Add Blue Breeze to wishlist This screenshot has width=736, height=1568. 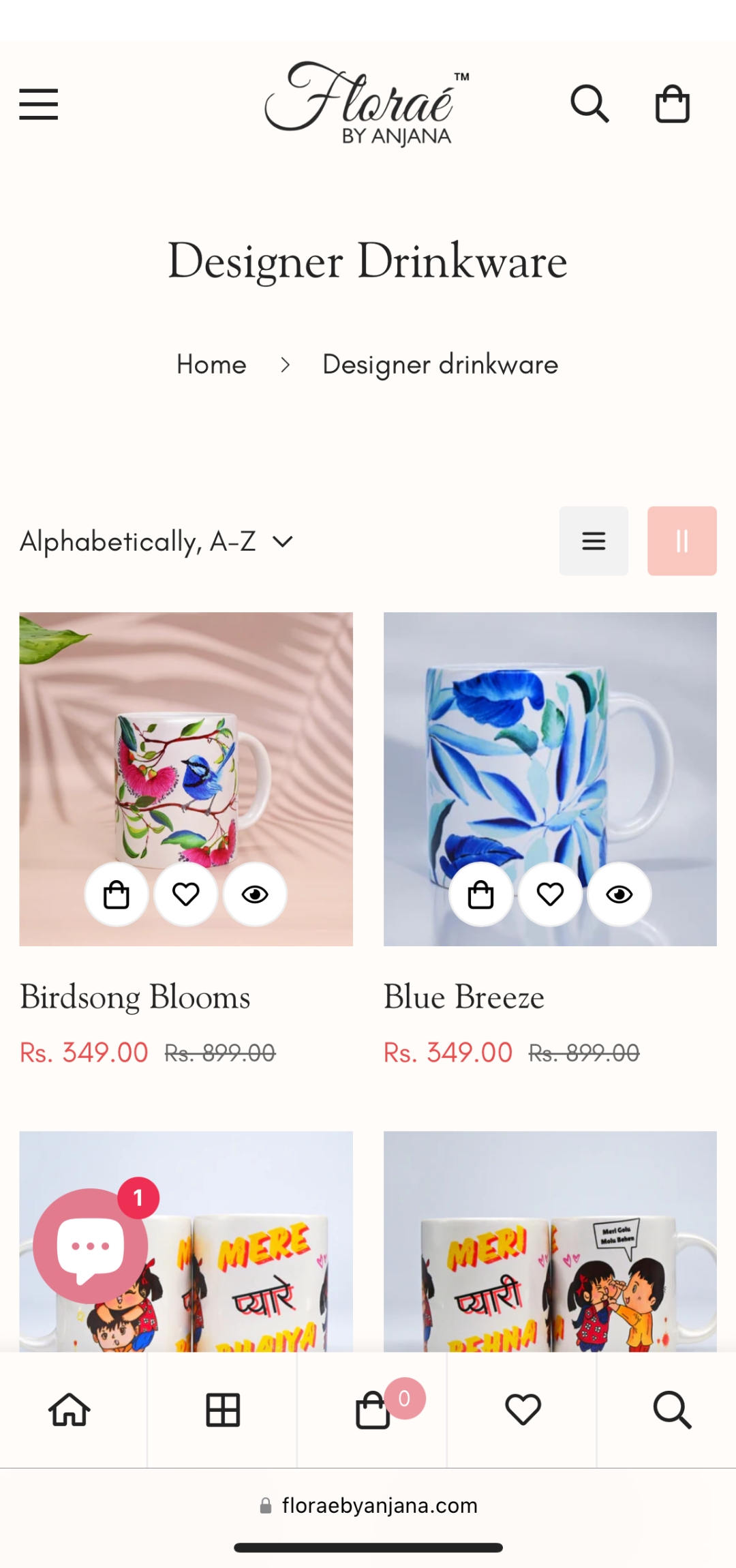pos(550,894)
